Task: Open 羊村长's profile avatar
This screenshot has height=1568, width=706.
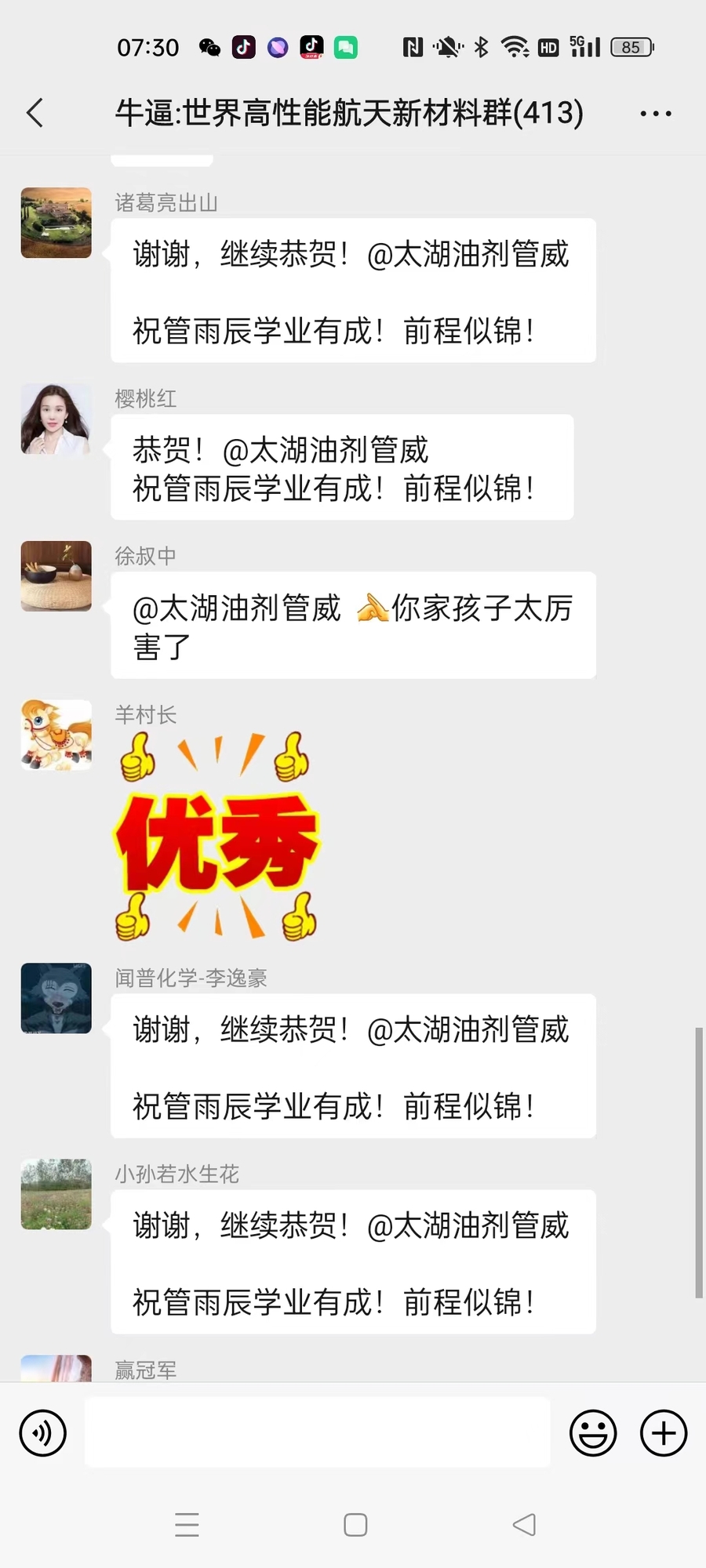Action: coord(56,735)
